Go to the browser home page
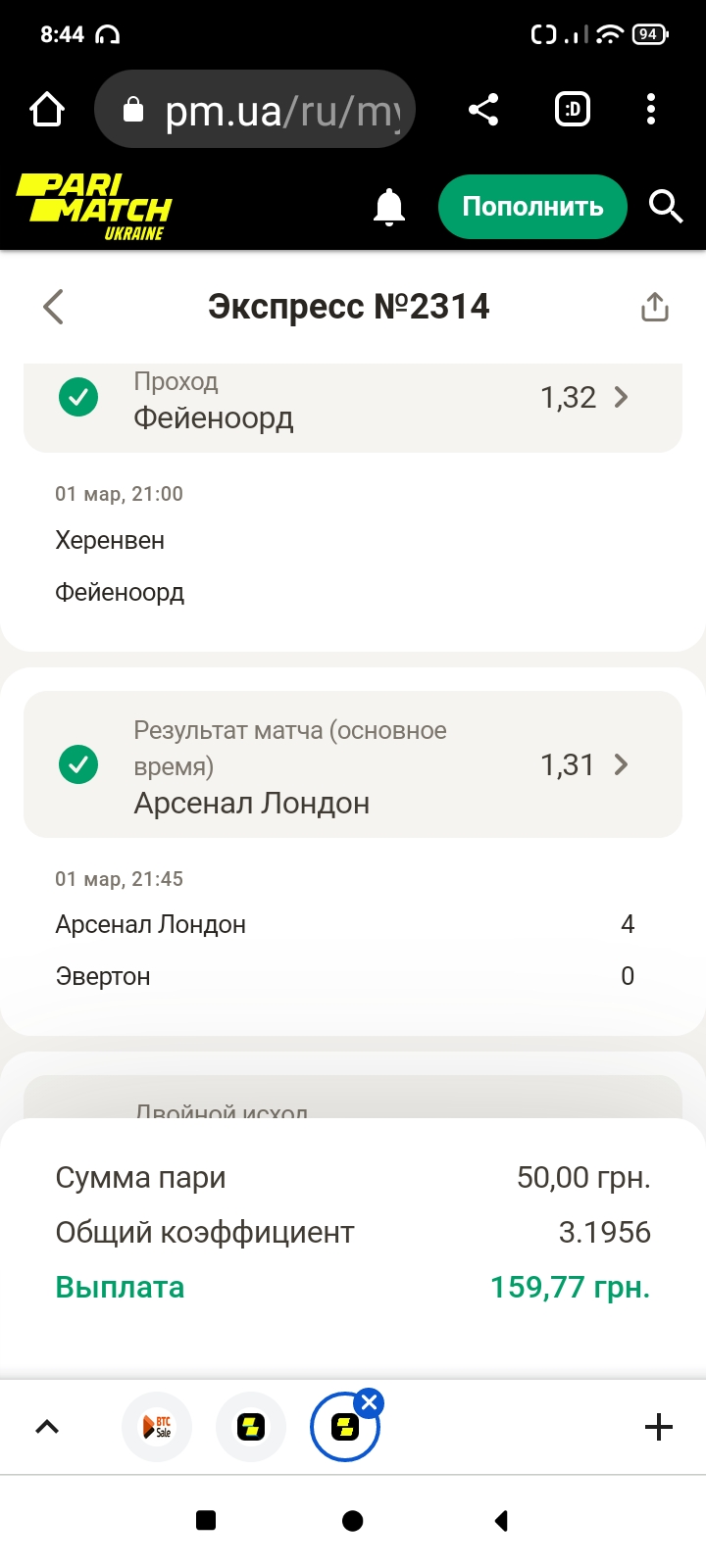The width and height of the screenshot is (706, 1568). tap(47, 110)
